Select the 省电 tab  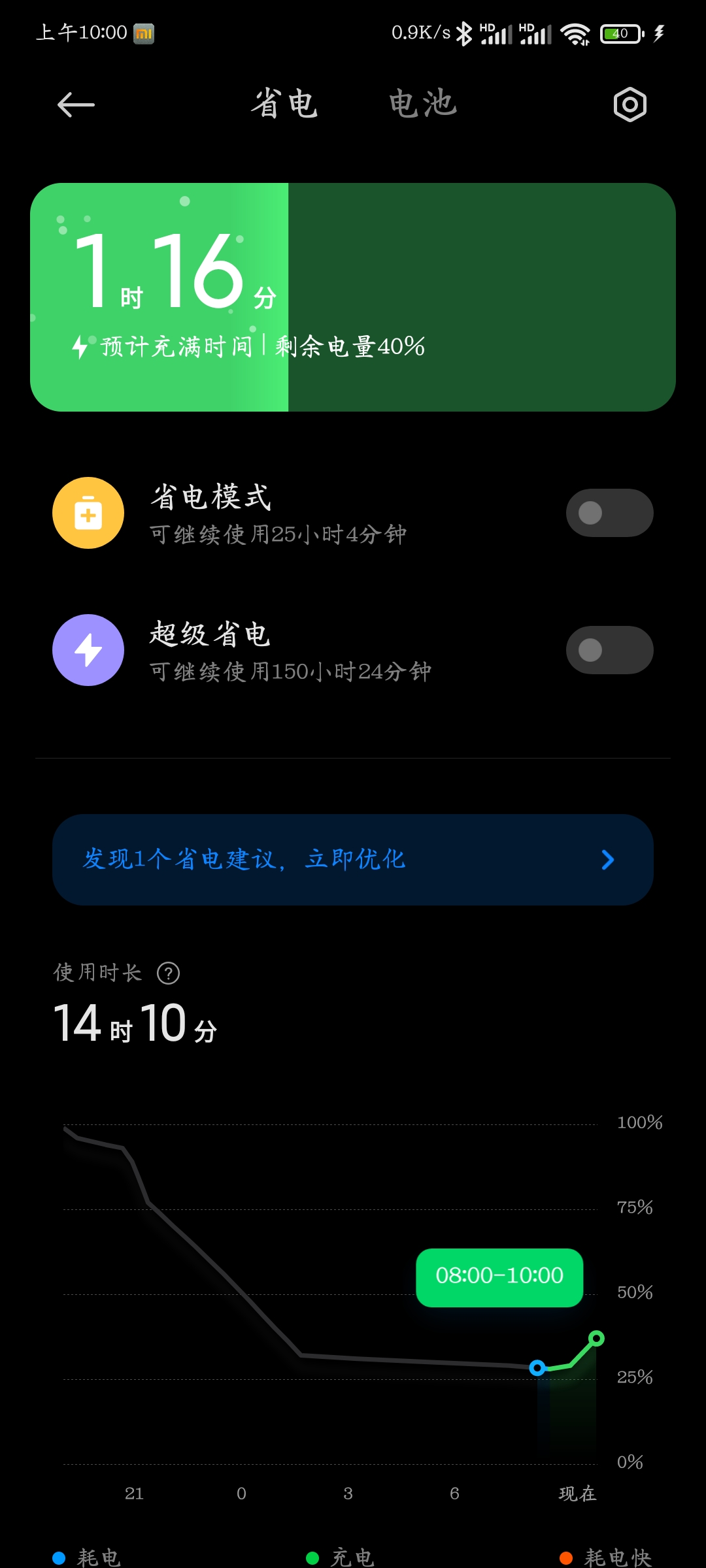point(285,104)
